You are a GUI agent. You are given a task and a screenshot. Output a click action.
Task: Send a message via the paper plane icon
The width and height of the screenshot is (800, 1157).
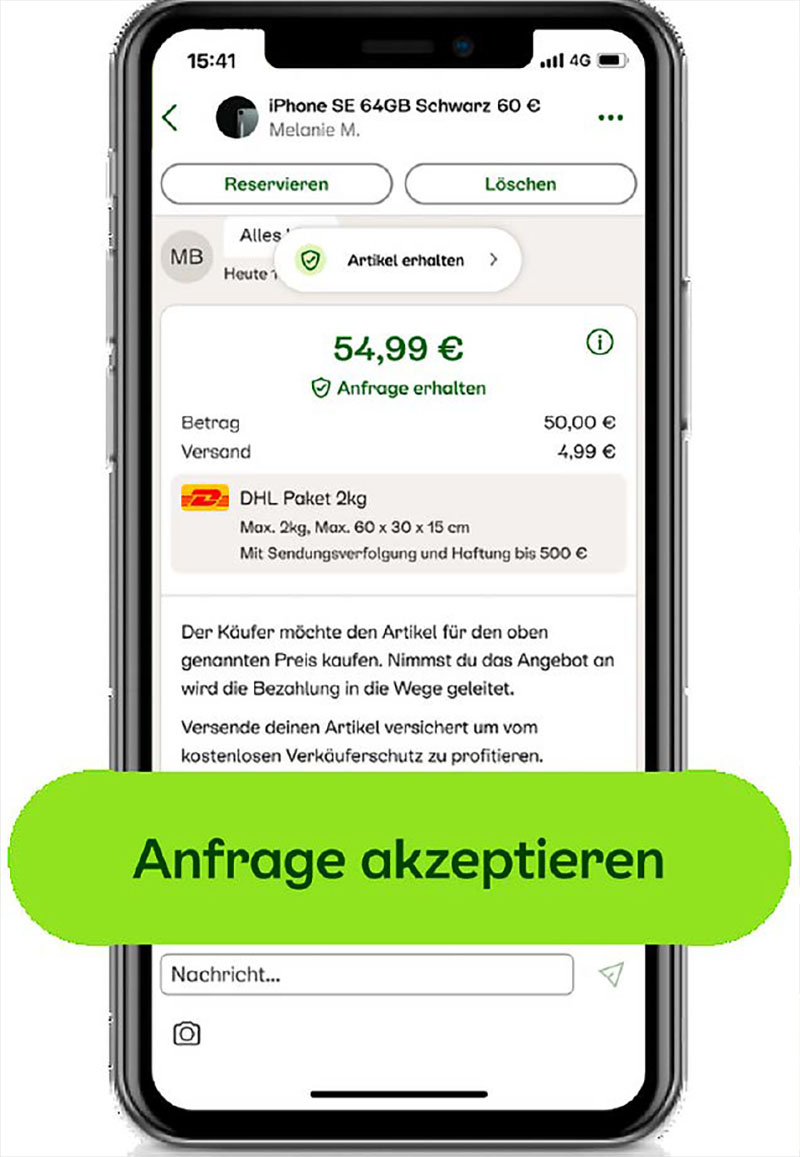tap(616, 975)
